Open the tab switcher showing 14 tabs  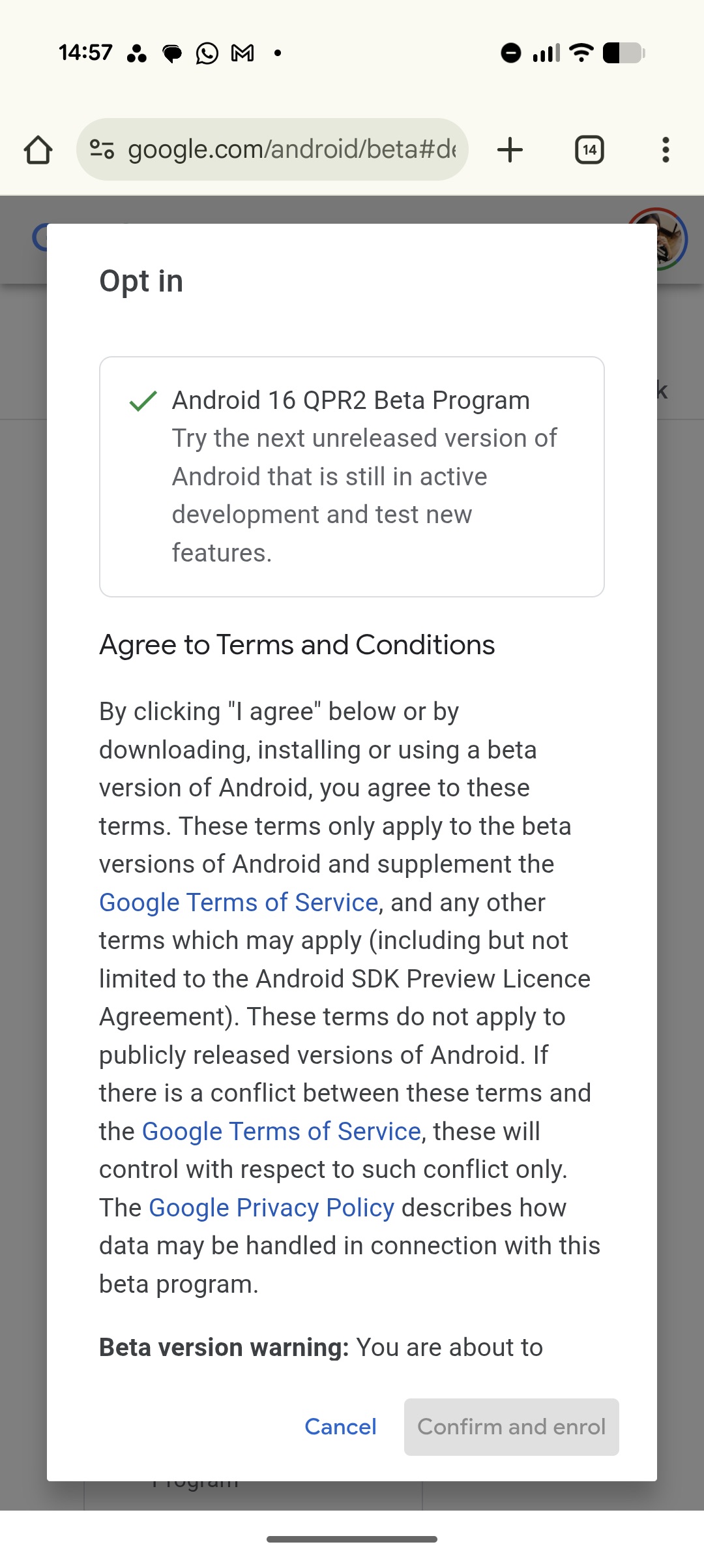coord(589,150)
